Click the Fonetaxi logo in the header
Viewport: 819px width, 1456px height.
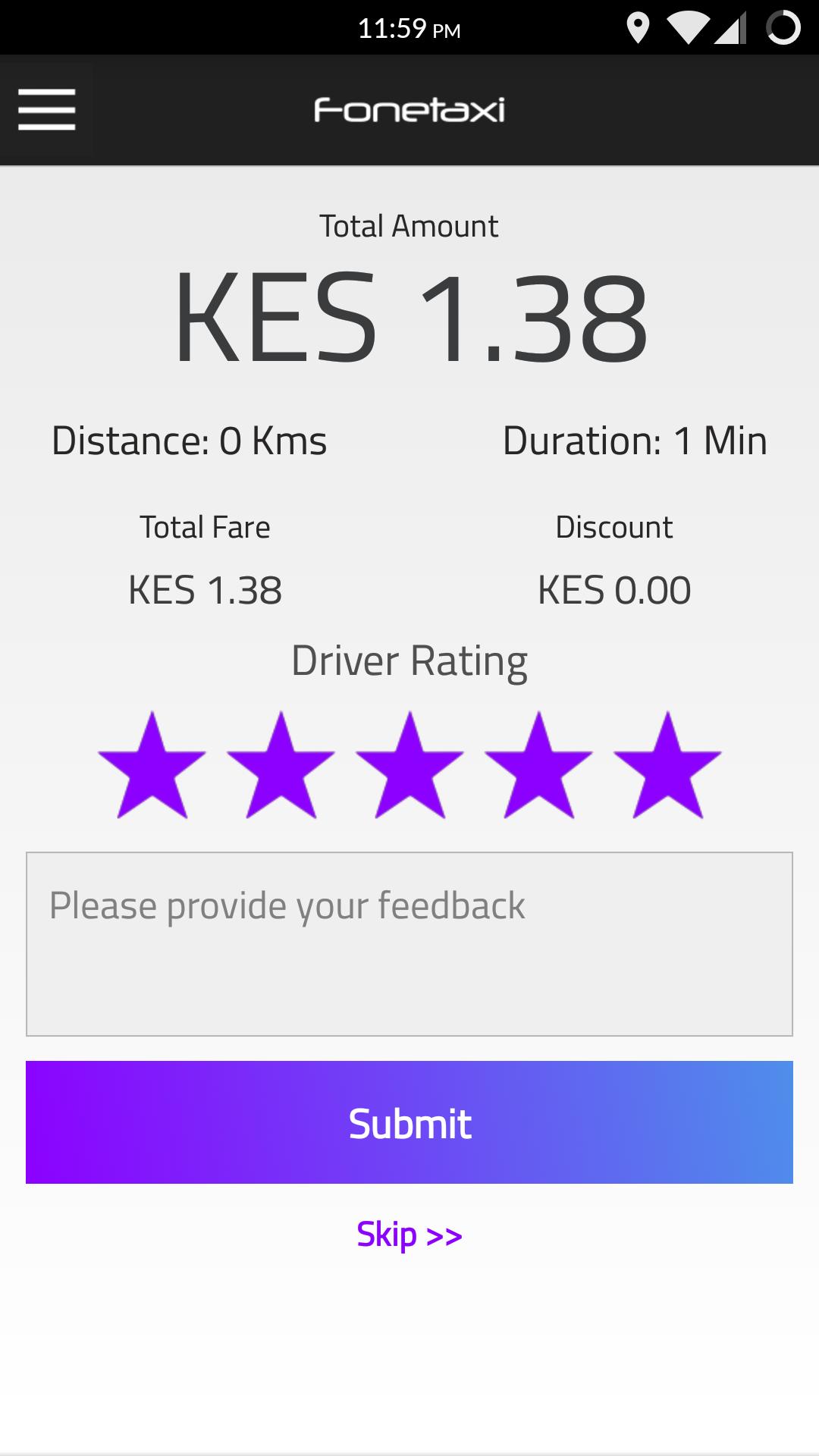[409, 110]
